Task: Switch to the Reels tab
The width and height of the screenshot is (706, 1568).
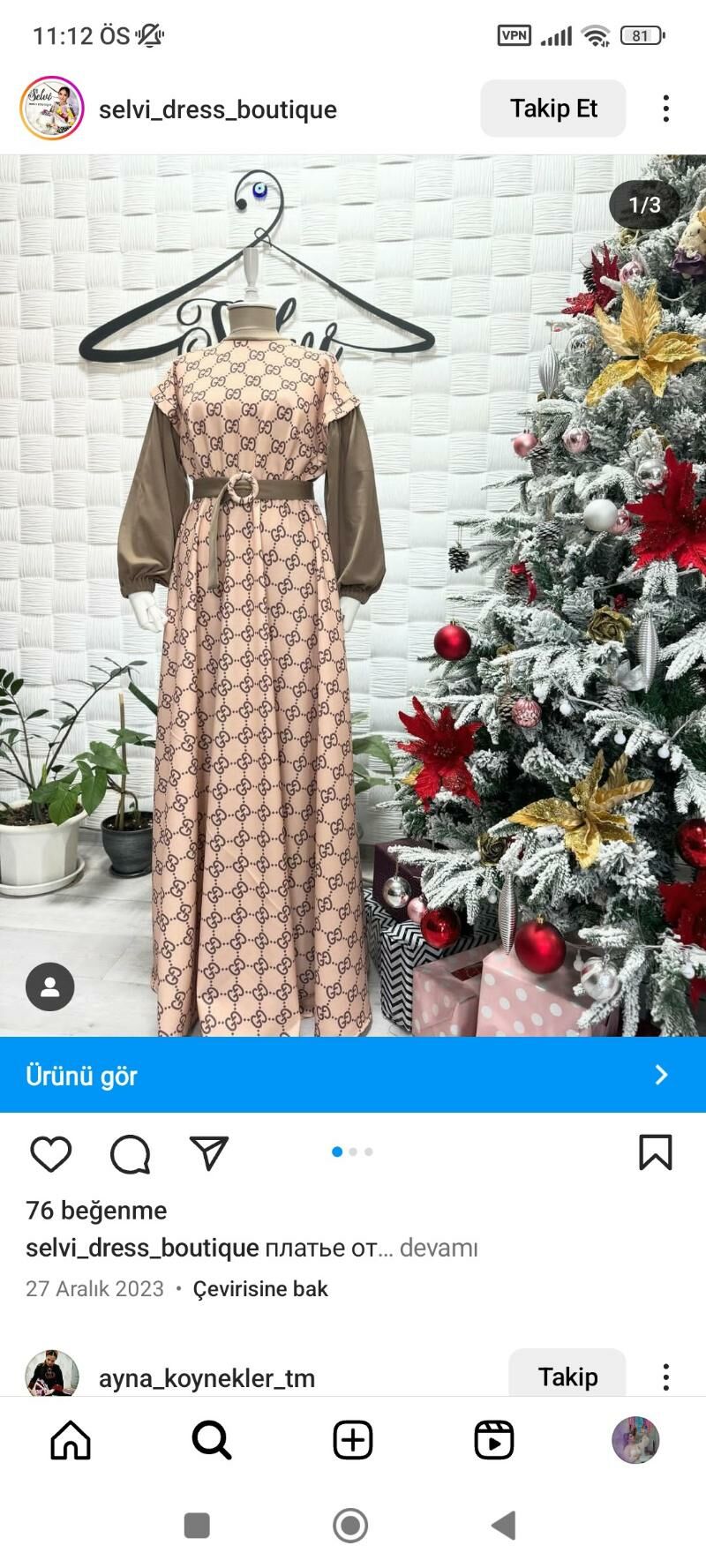Action: tap(494, 1440)
